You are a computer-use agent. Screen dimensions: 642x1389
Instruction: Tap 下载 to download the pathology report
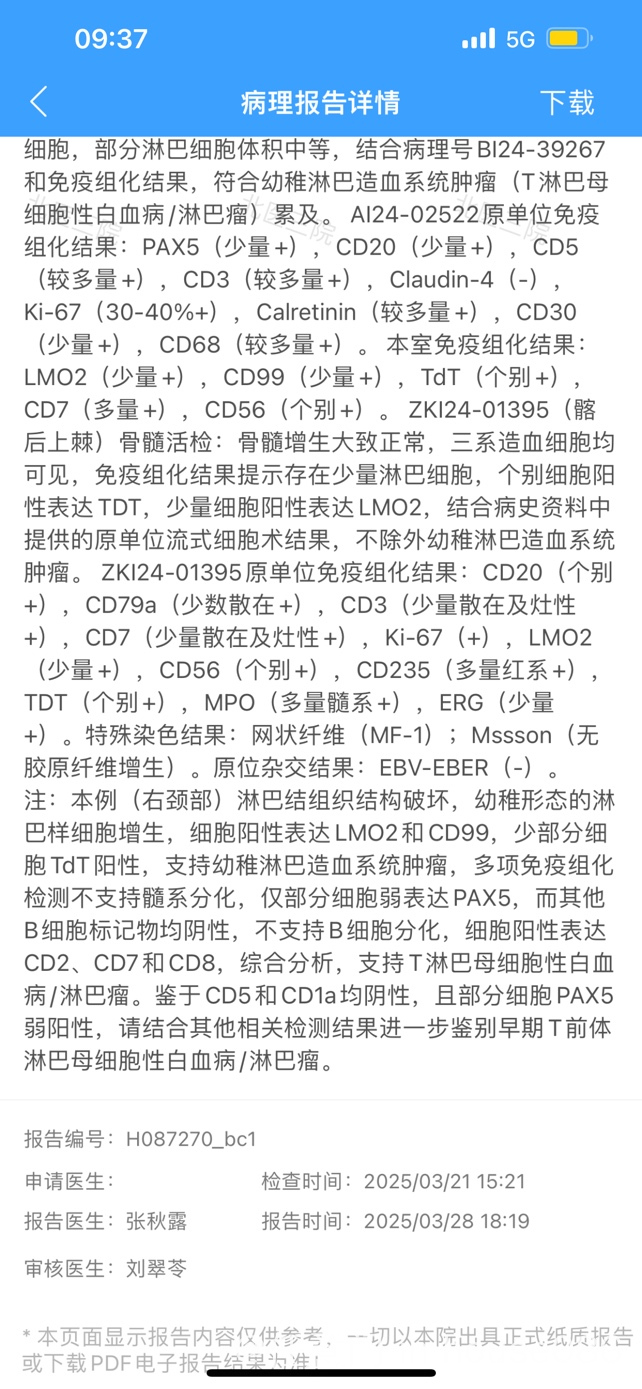567,102
